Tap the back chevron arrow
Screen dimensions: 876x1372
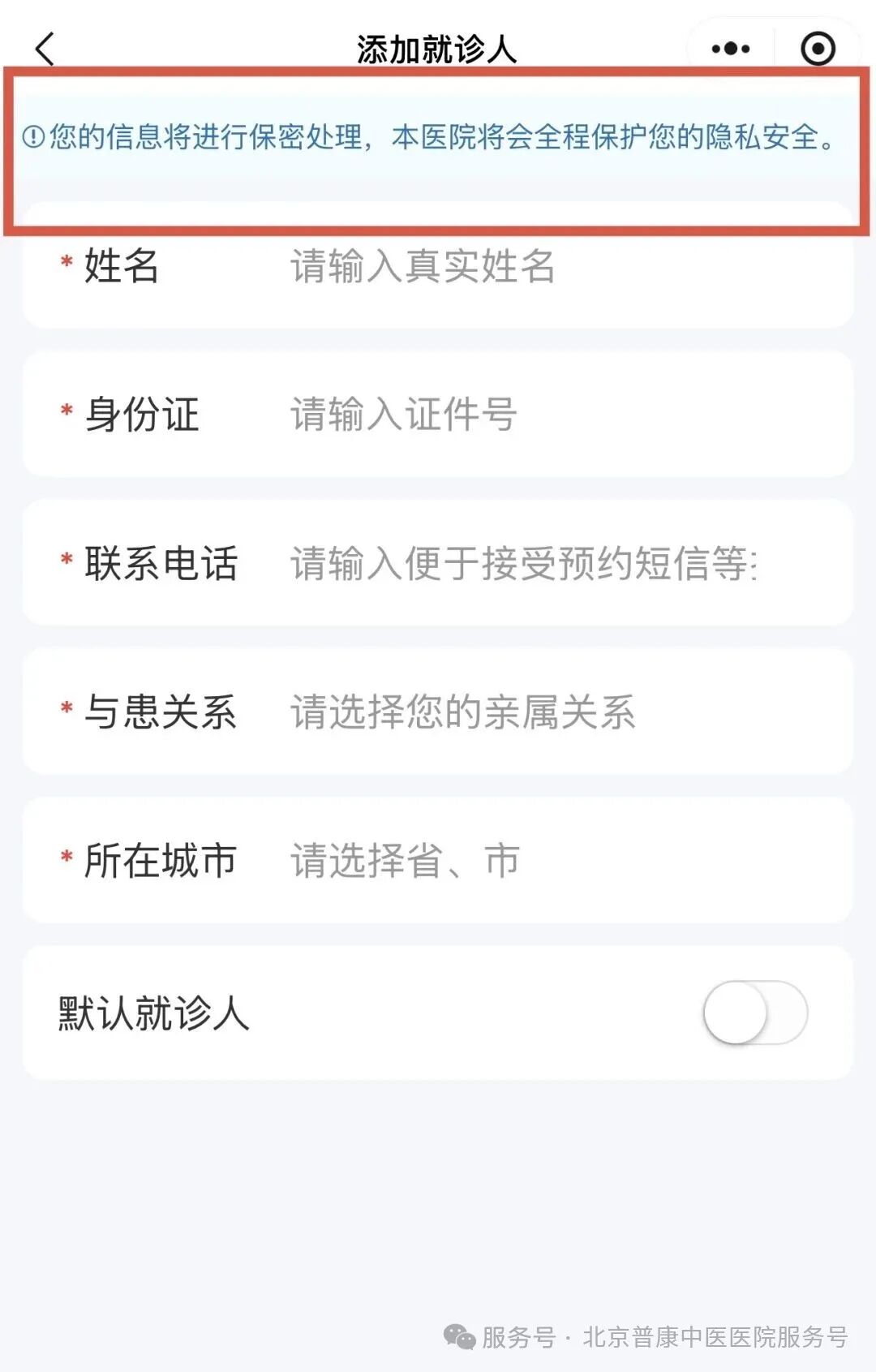click(x=45, y=48)
